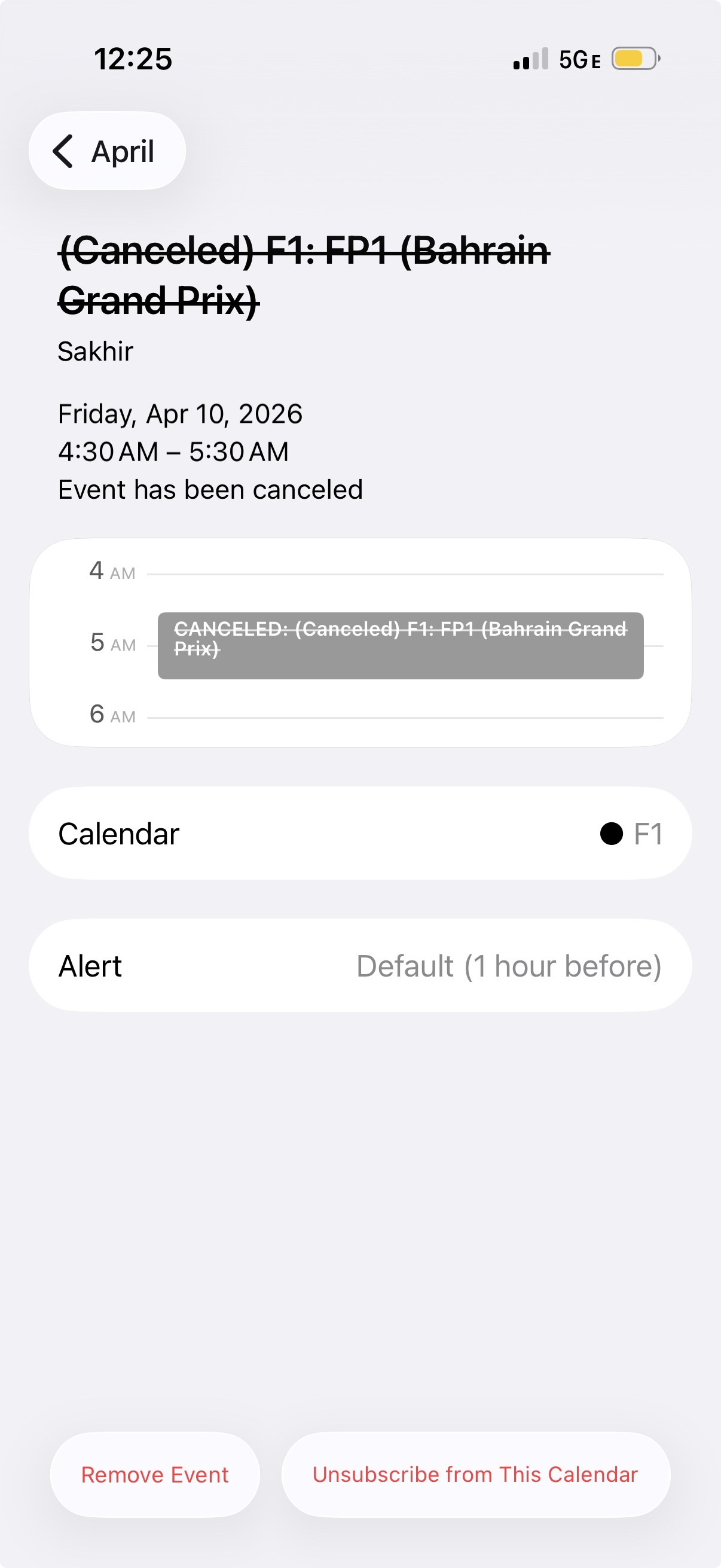
Task: Open the canceled event block in day preview
Action: click(x=401, y=645)
